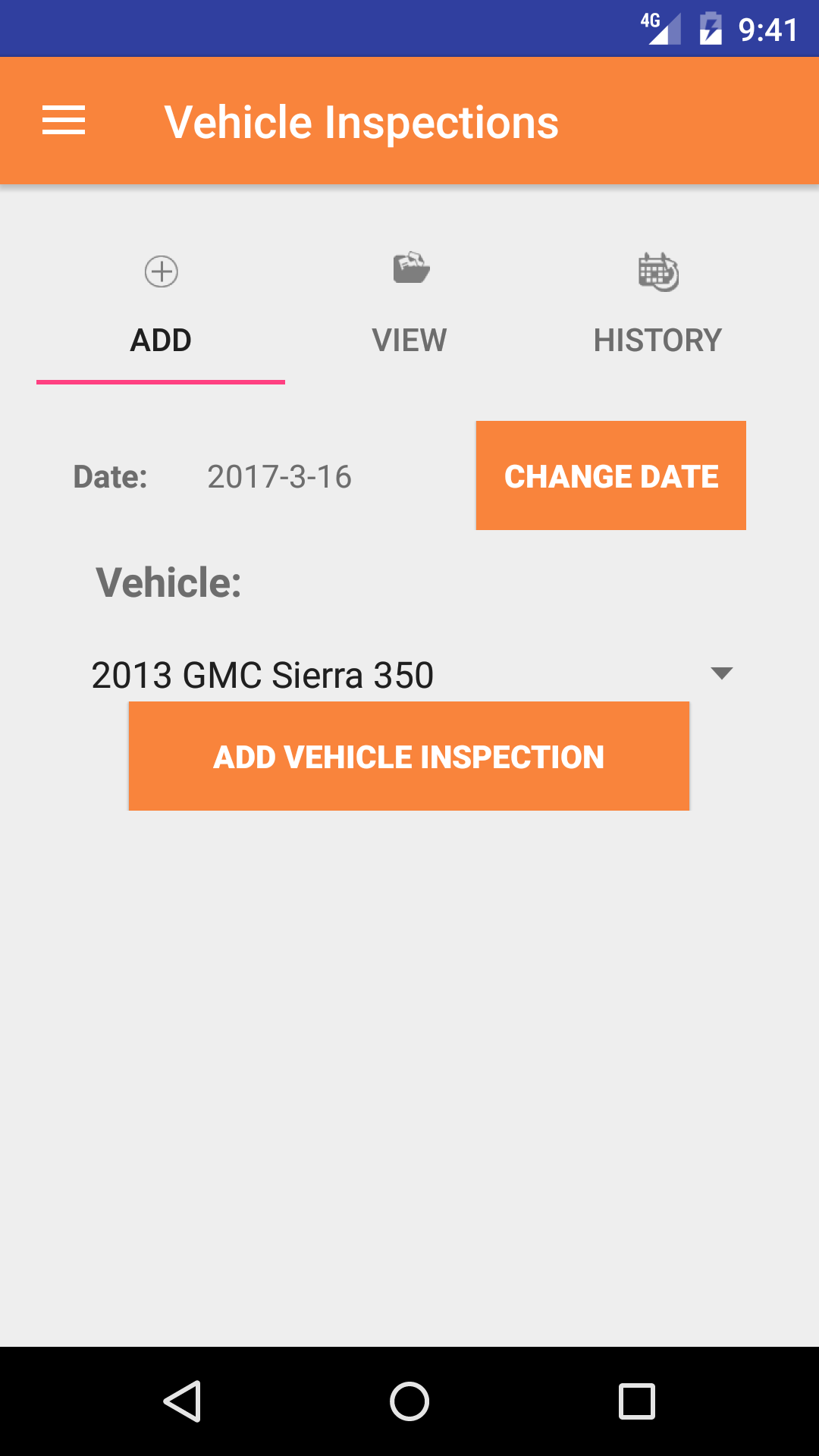Tap the CHANGE DATE button
Screen dimensions: 819x1456
pyautogui.click(x=610, y=475)
